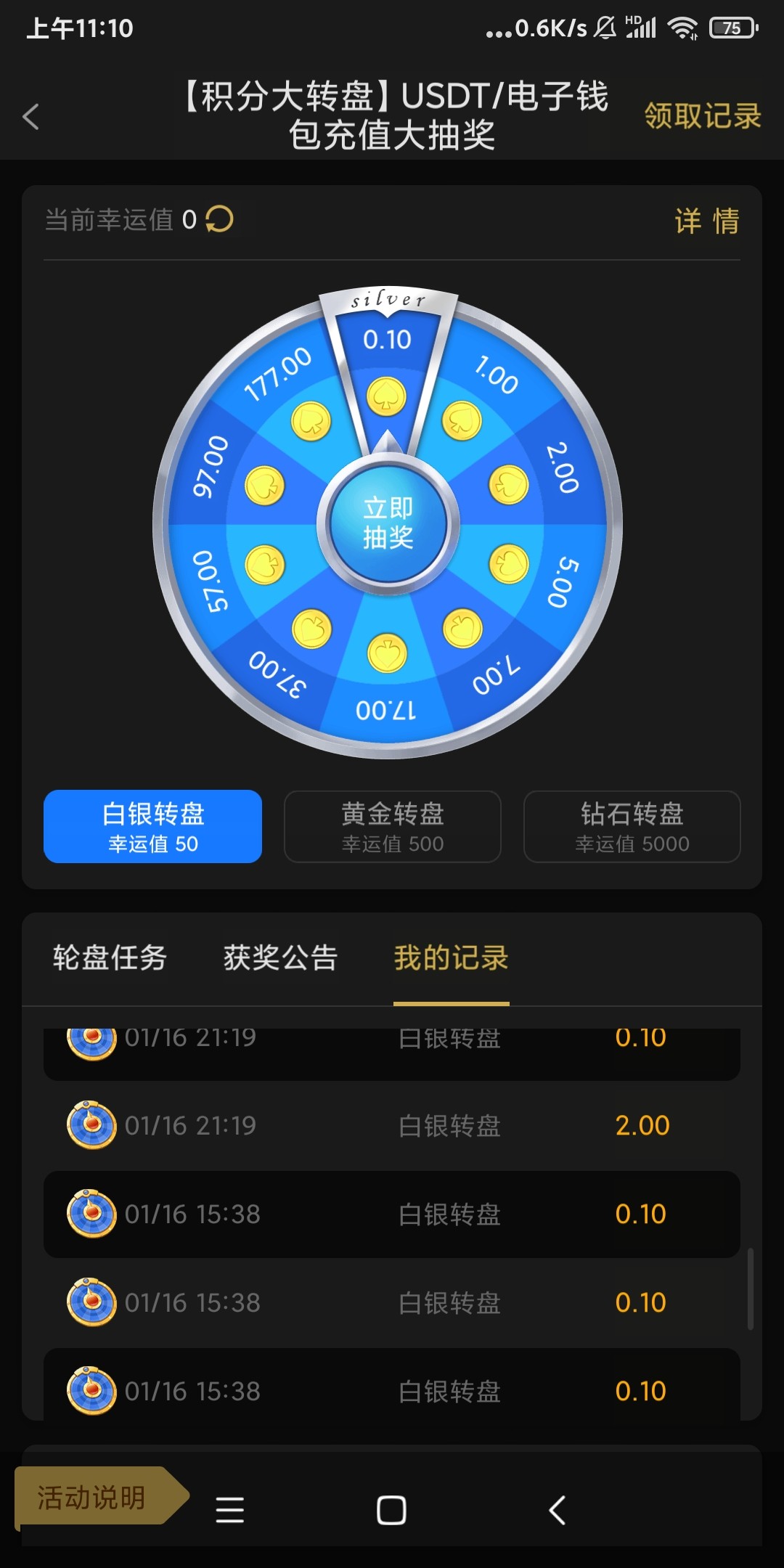Refresh the current lucky value
Viewport: 784px width, 1568px height.
(x=219, y=219)
